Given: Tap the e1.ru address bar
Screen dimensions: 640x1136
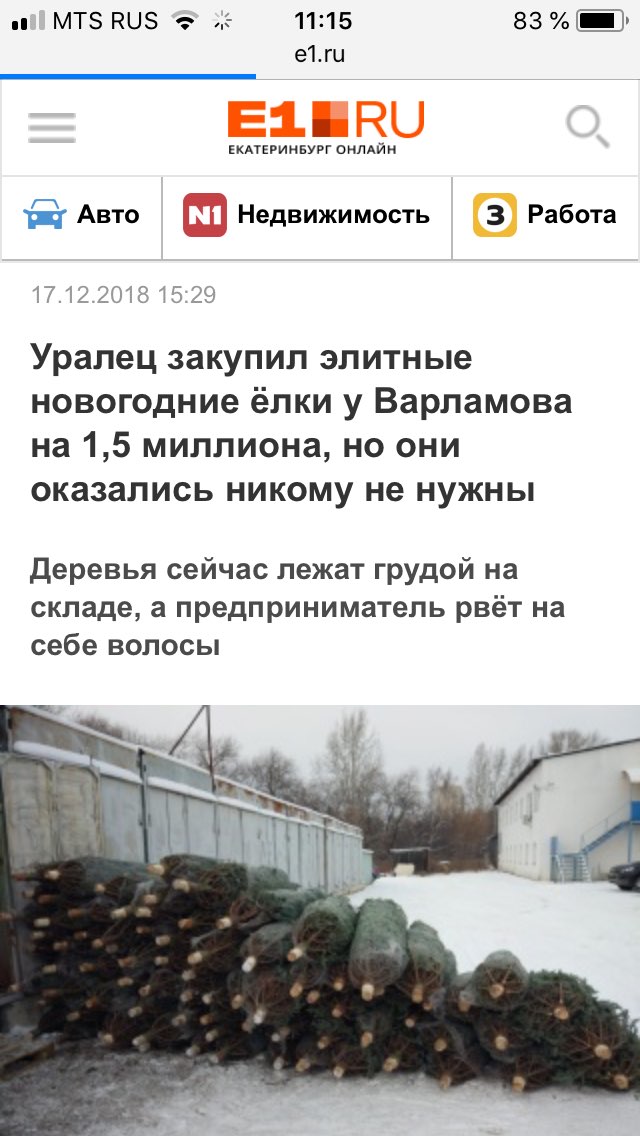Looking at the screenshot, I should 320,55.
